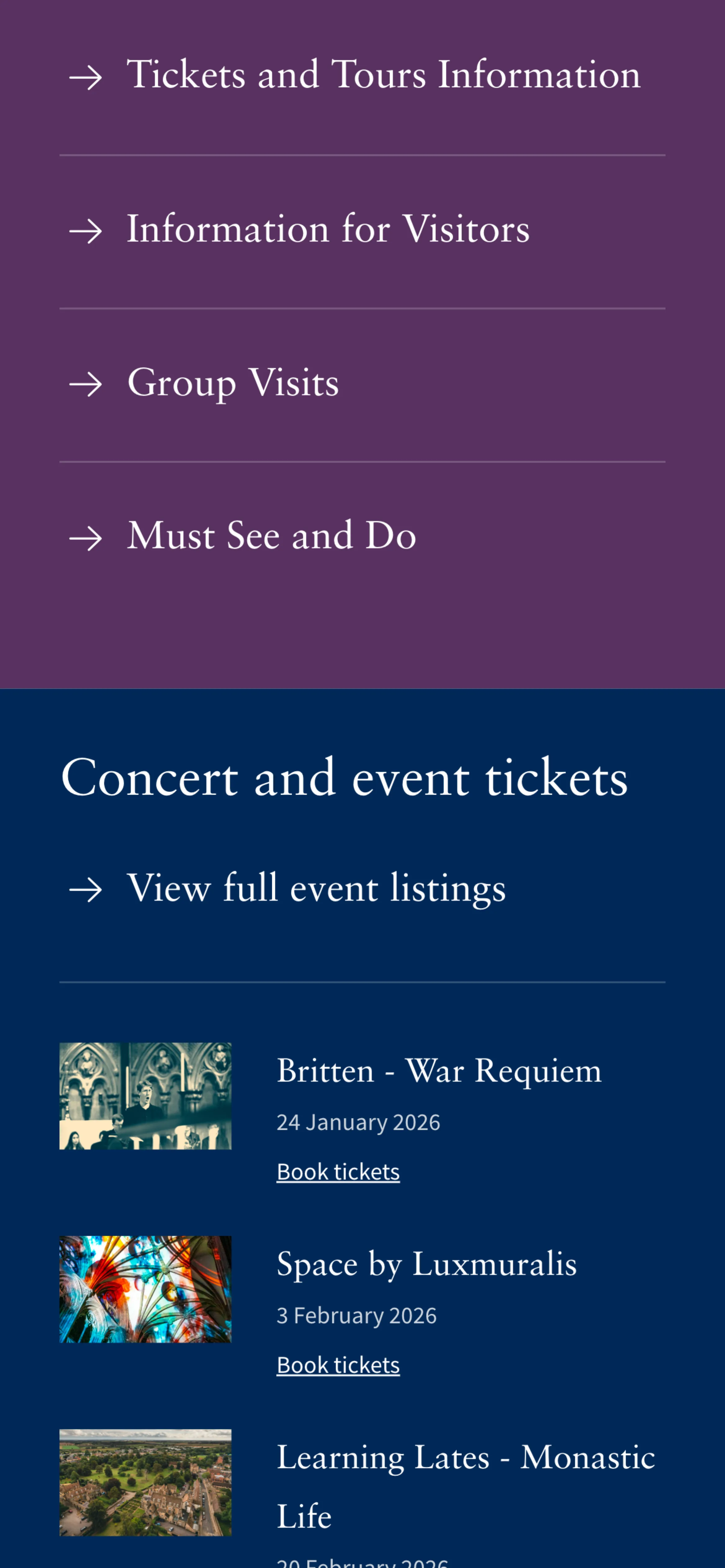
Task: Book tickets for Britten - War Requiem
Action: 338,1172
